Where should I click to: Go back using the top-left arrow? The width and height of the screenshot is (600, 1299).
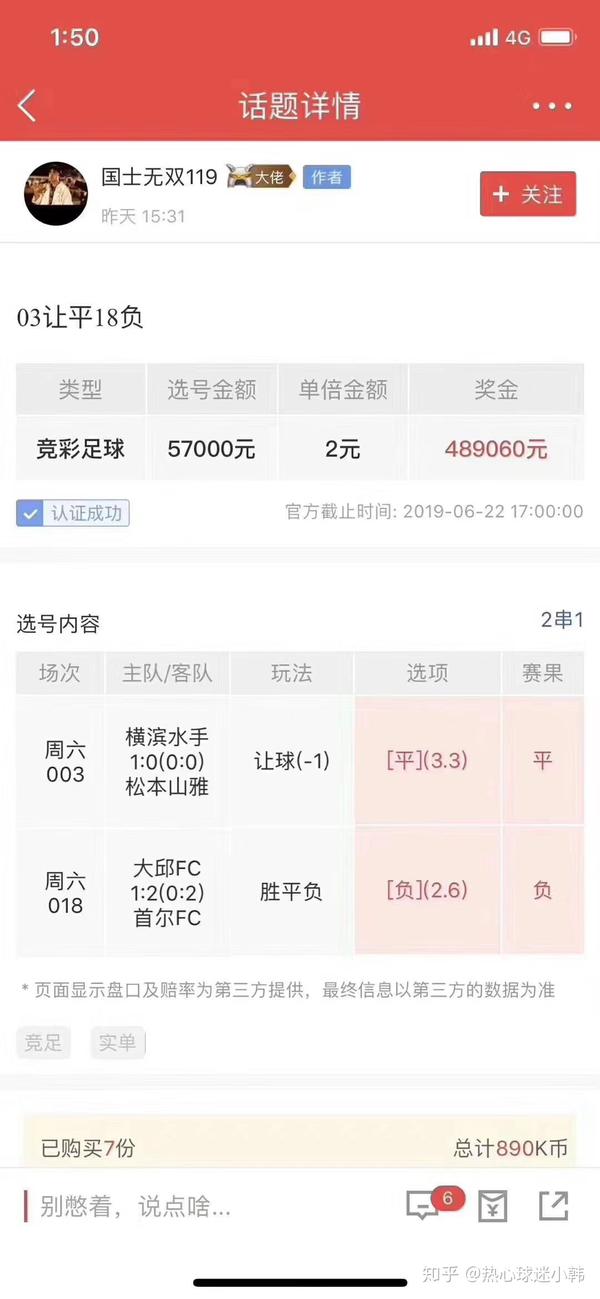27,105
